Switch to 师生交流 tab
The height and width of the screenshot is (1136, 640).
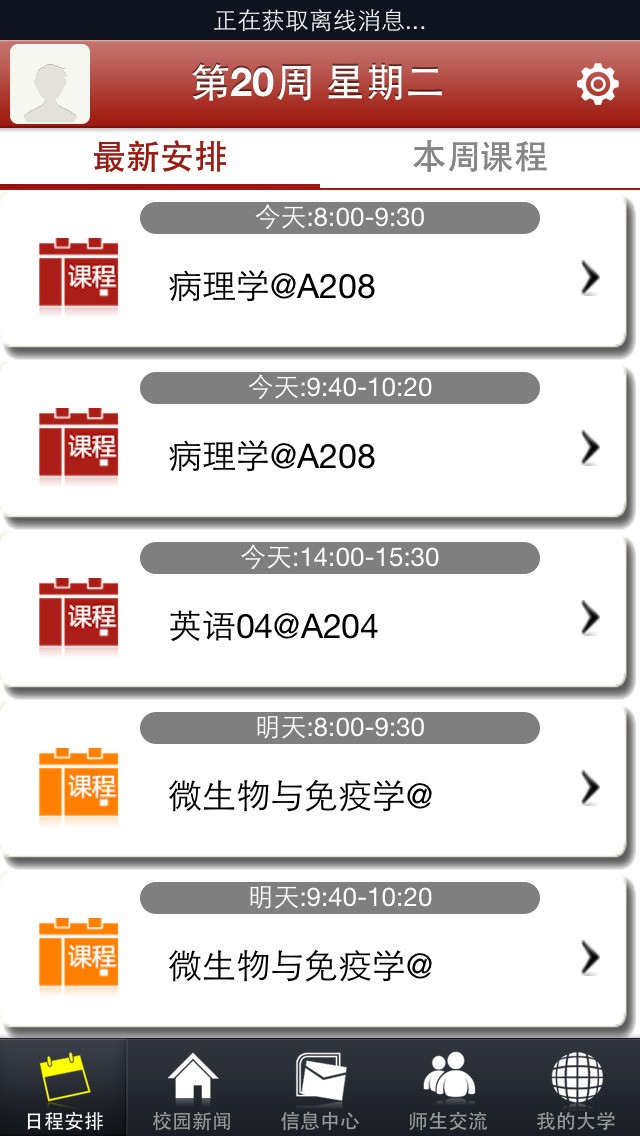pyautogui.click(x=448, y=1090)
